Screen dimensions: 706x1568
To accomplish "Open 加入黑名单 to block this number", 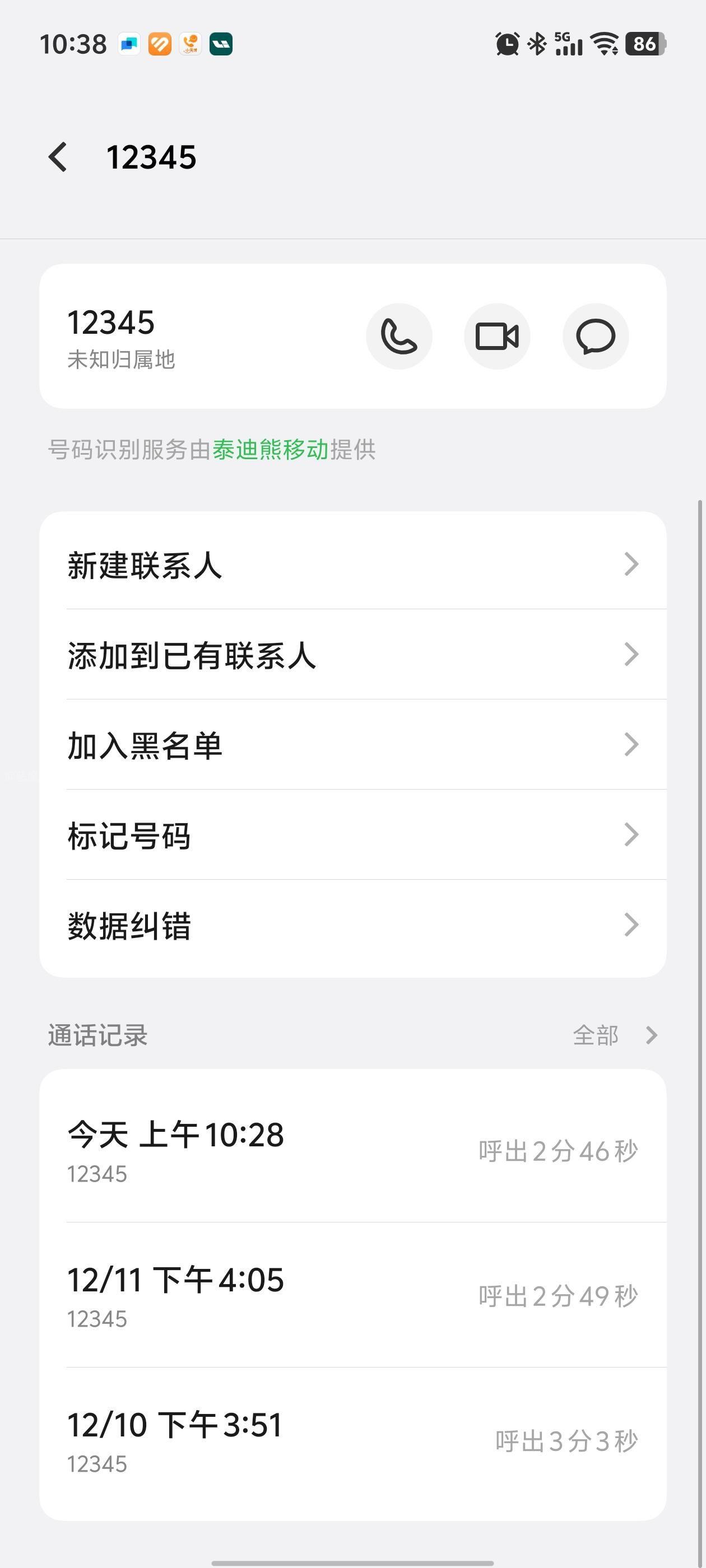I will [352, 745].
